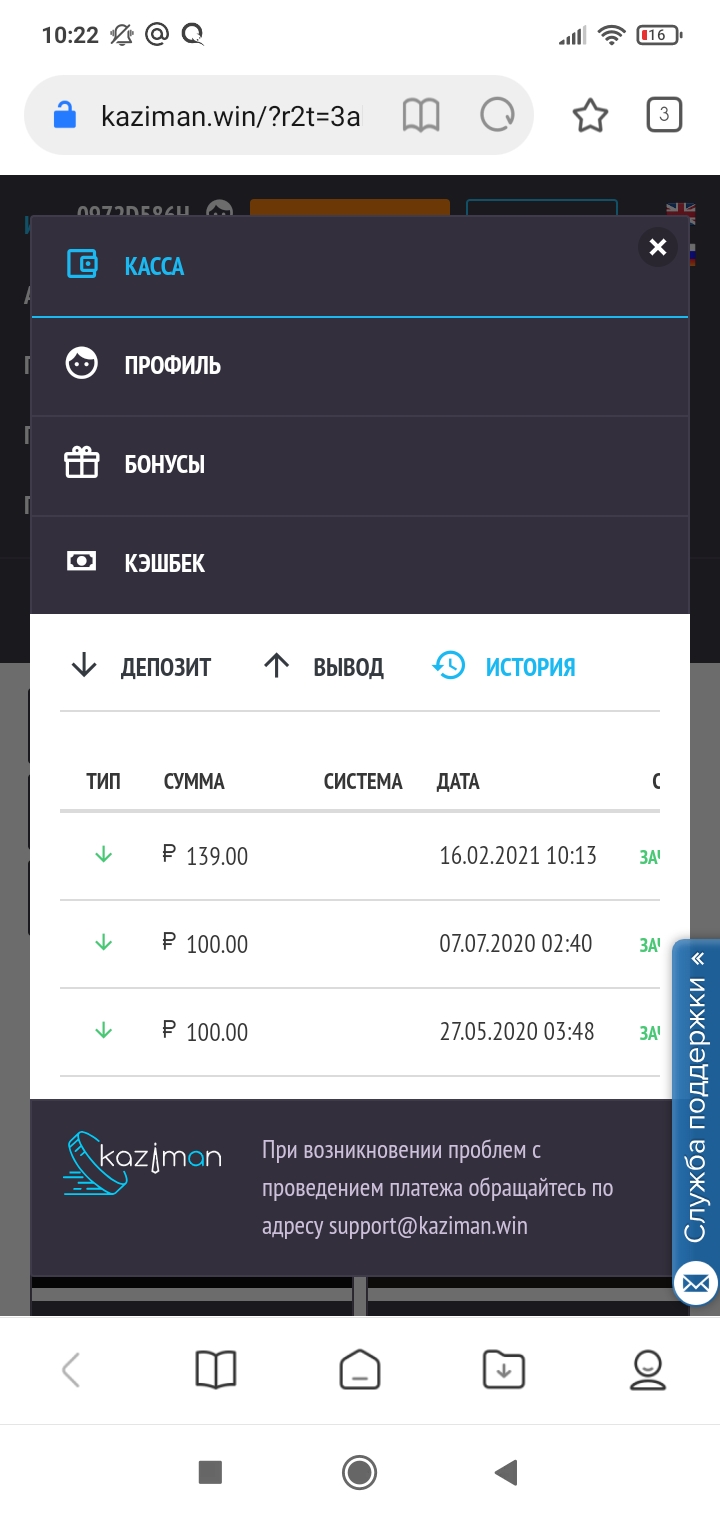Open browser bookmarks book icon
This screenshot has width=720, height=1520.
click(x=216, y=1370)
